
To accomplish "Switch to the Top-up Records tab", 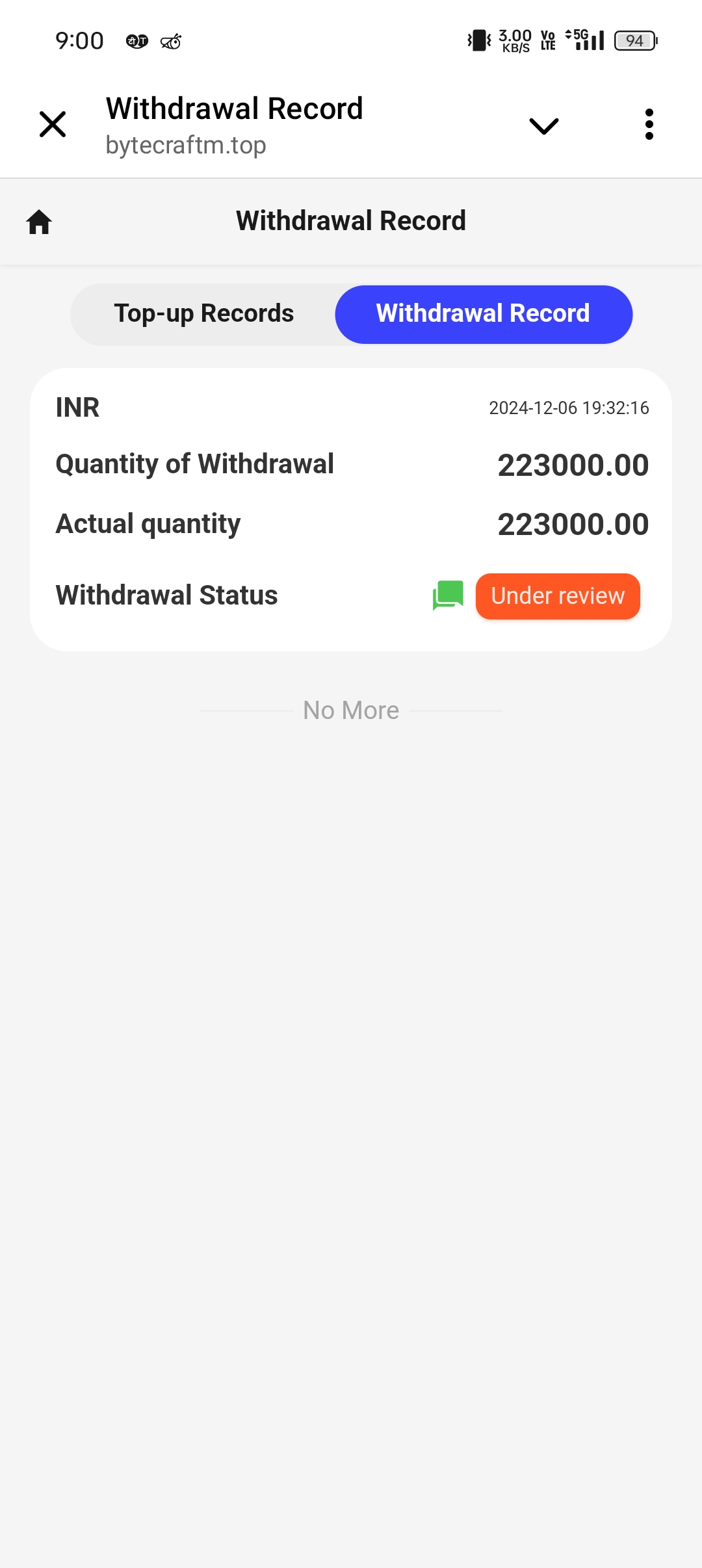I will 203,314.
